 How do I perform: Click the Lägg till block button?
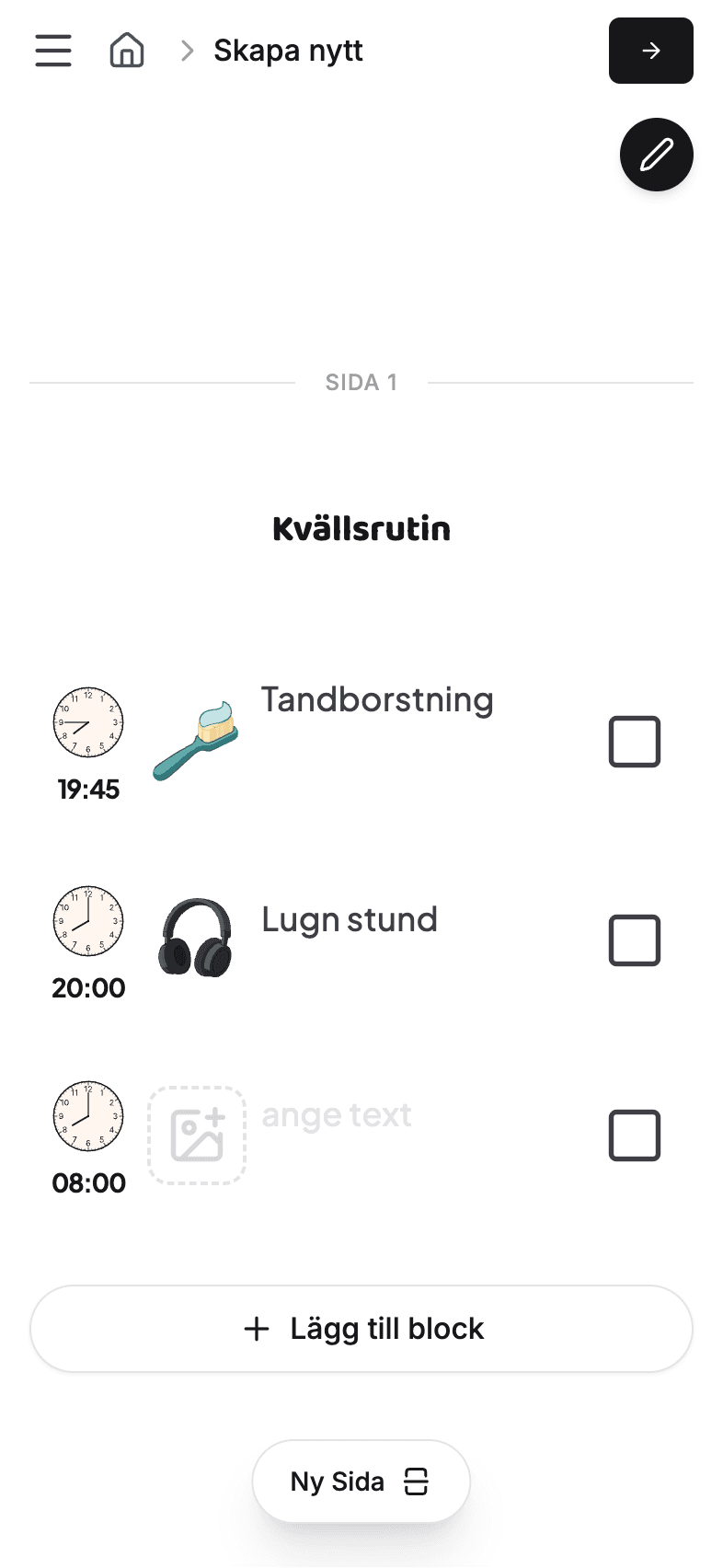(x=361, y=1328)
